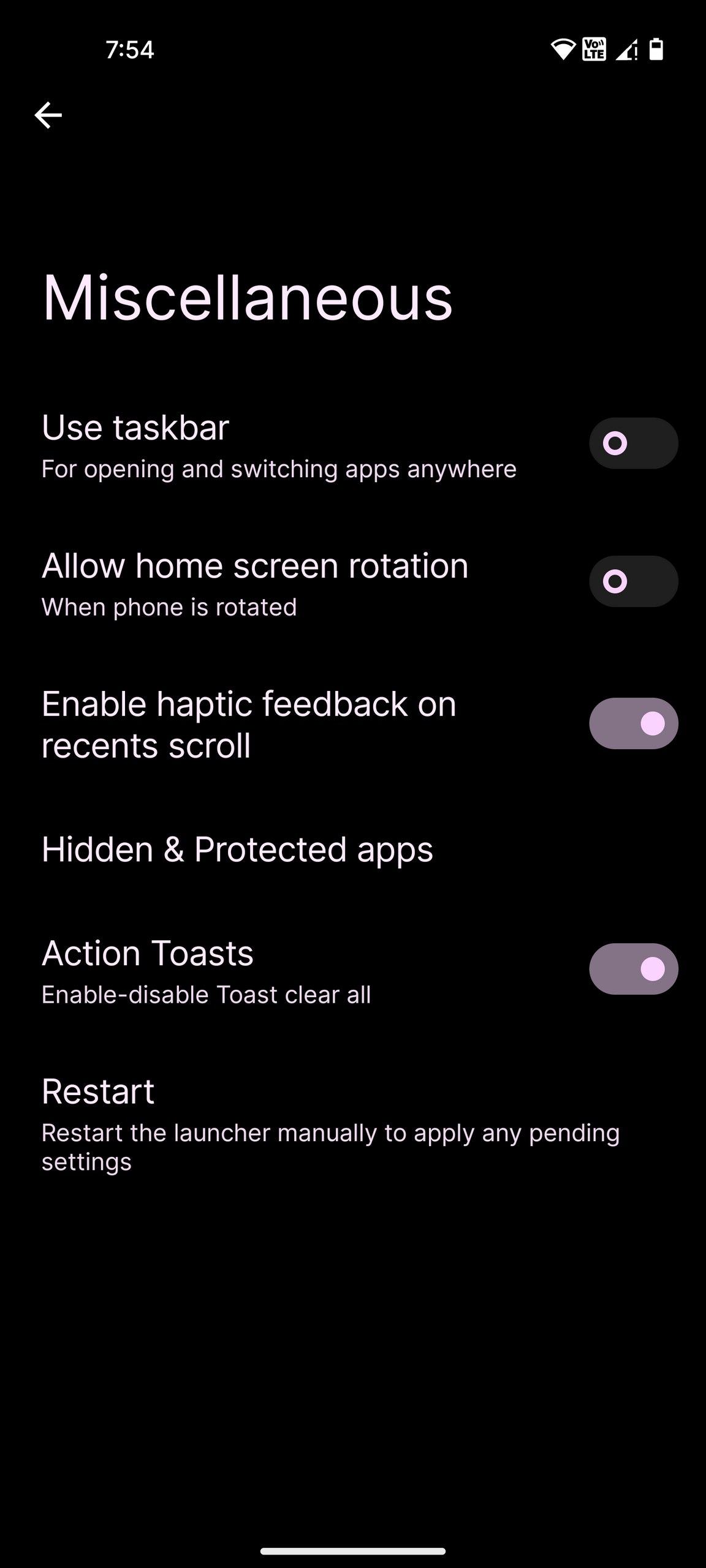This screenshot has width=706, height=1568.
Task: Turn on the Use taskbar switch
Action: [633, 443]
